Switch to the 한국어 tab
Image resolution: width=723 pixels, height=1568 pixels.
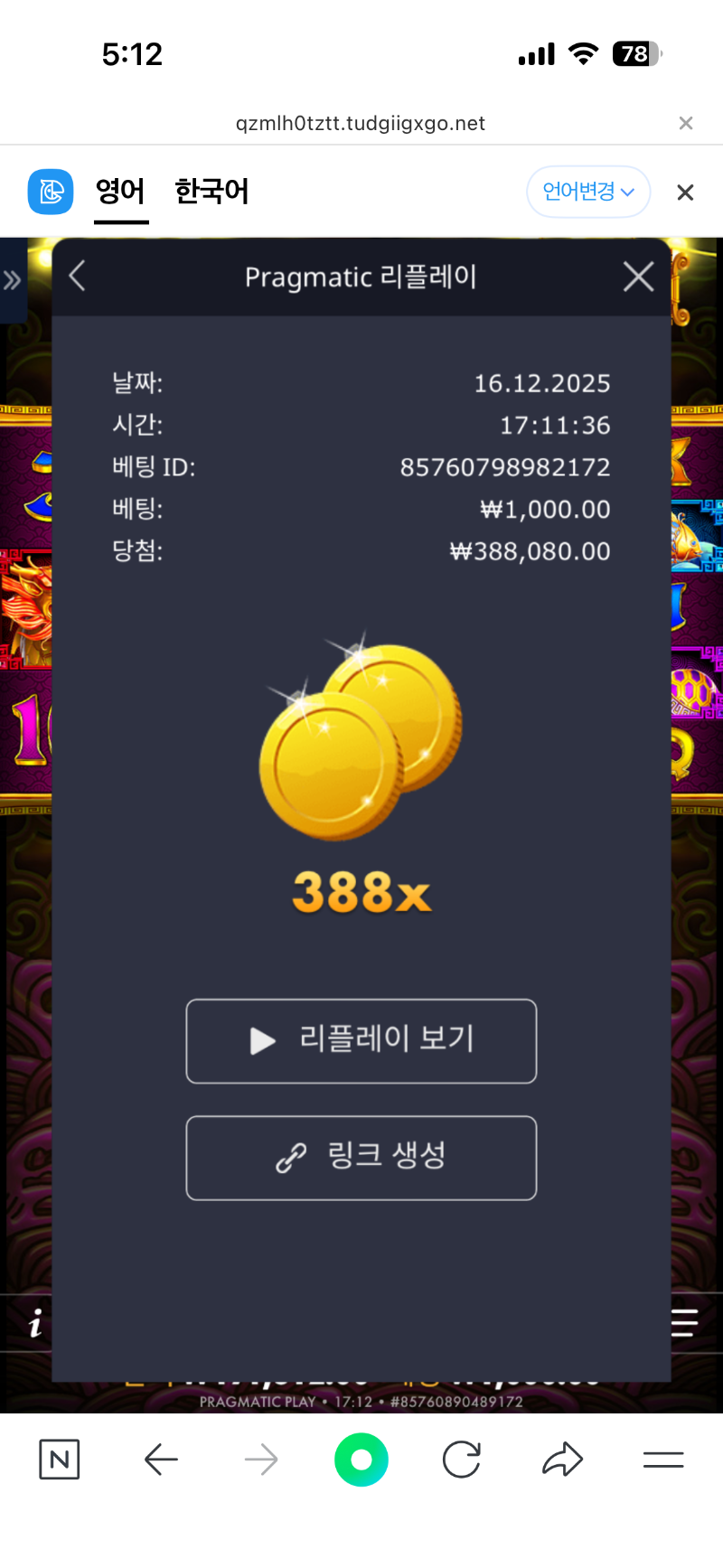211,192
